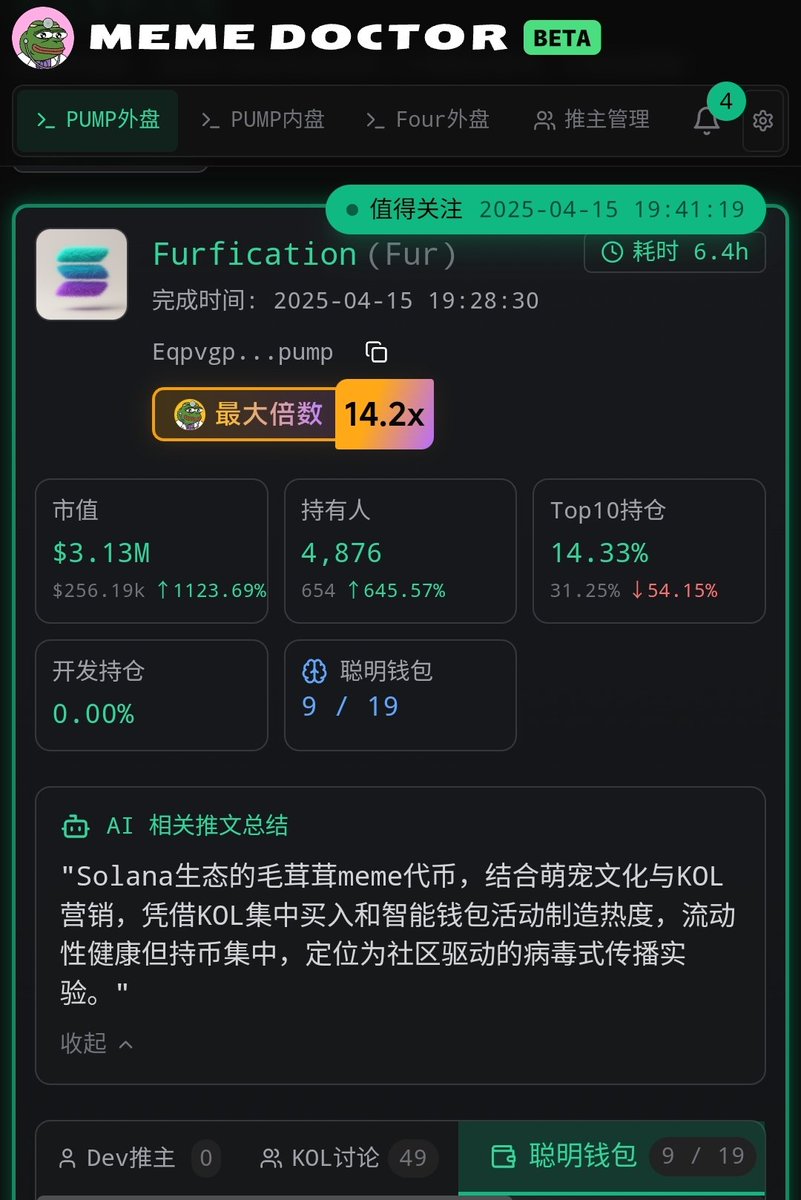Collapse the AI summary with 收起
This screenshot has height=1200, width=801.
(97, 1043)
